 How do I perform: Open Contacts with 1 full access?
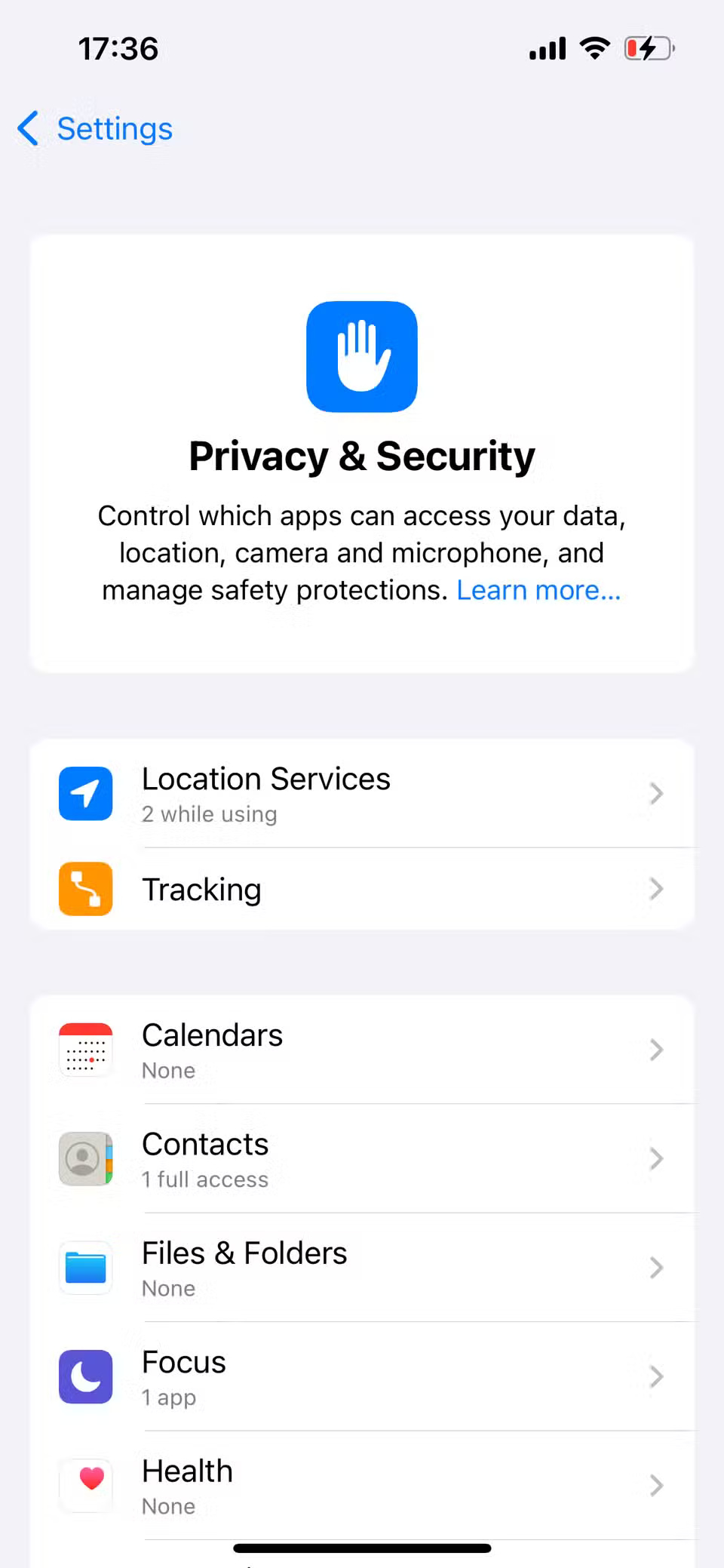362,1159
